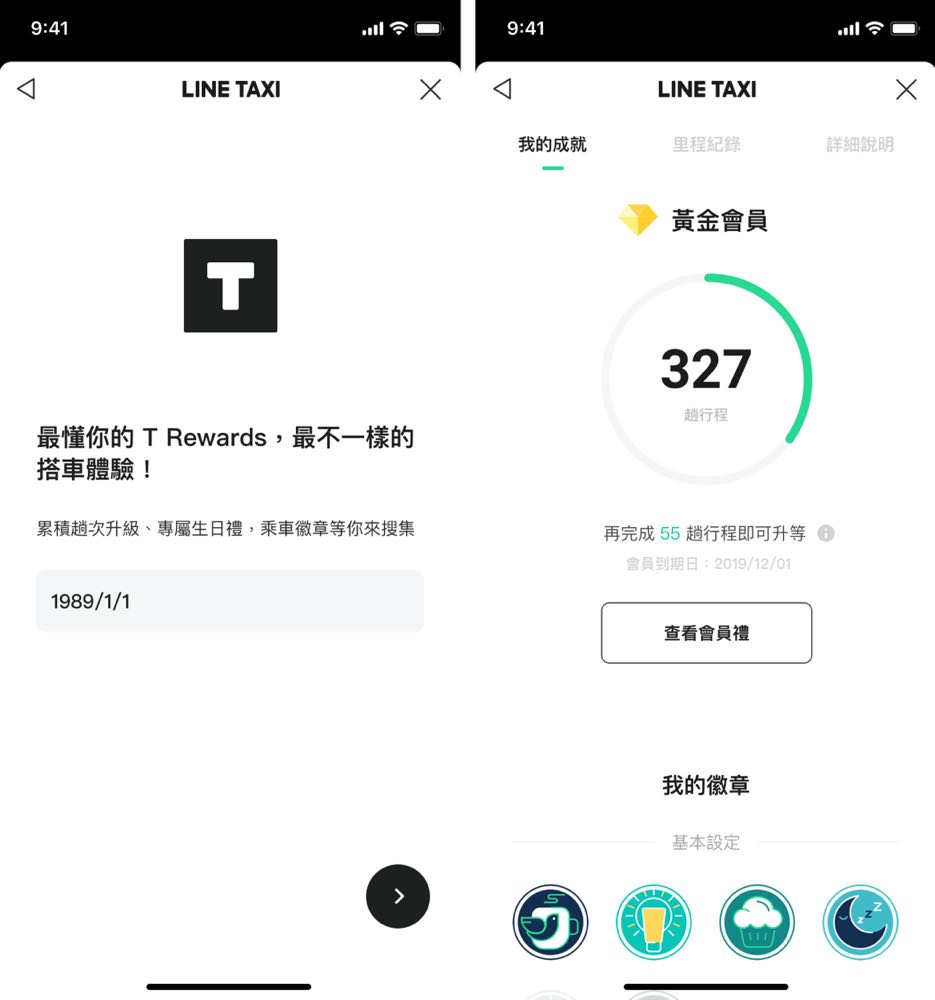Open the beer glass badge

(x=654, y=922)
